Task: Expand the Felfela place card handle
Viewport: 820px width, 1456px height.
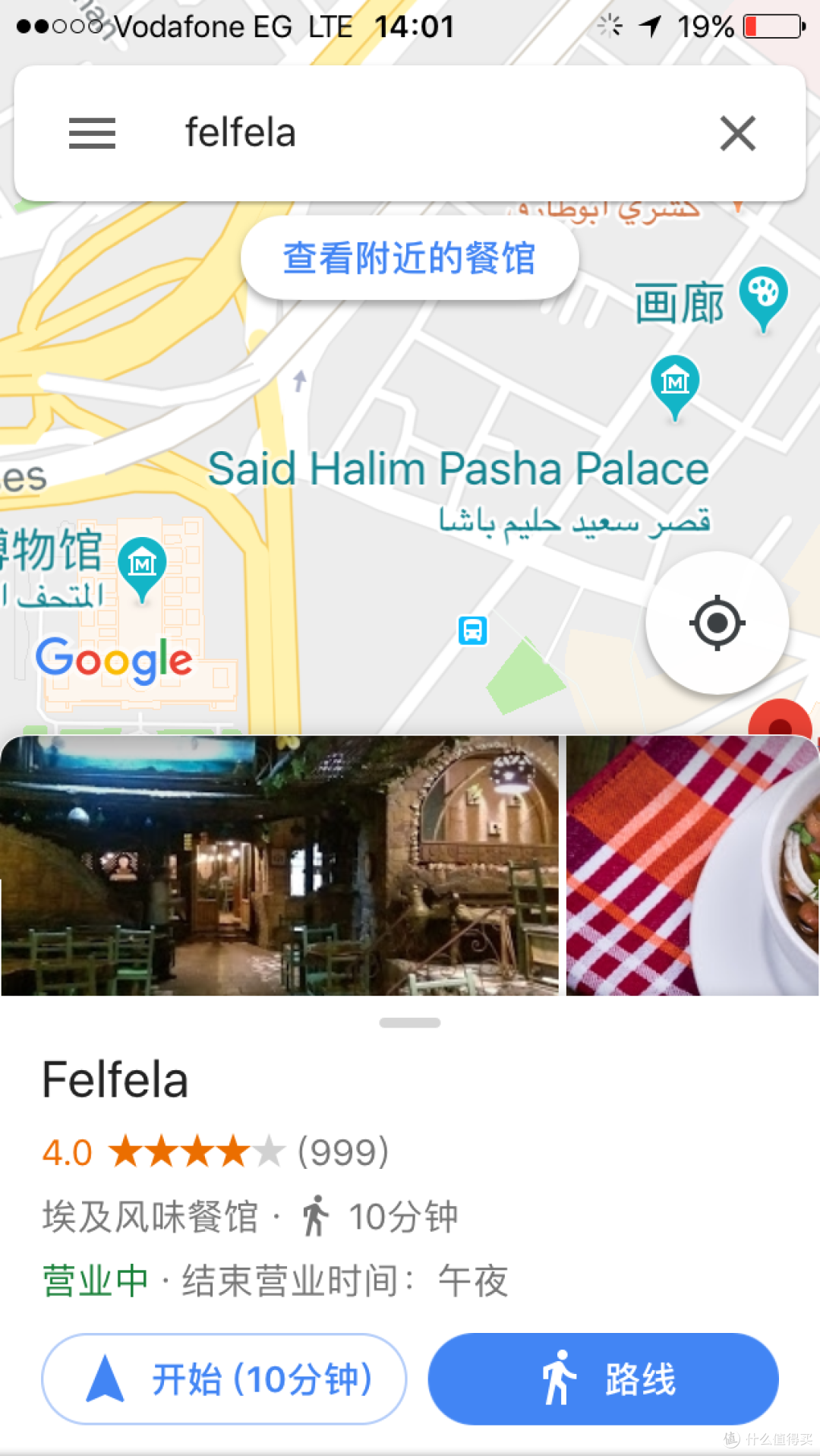Action: [410, 1022]
